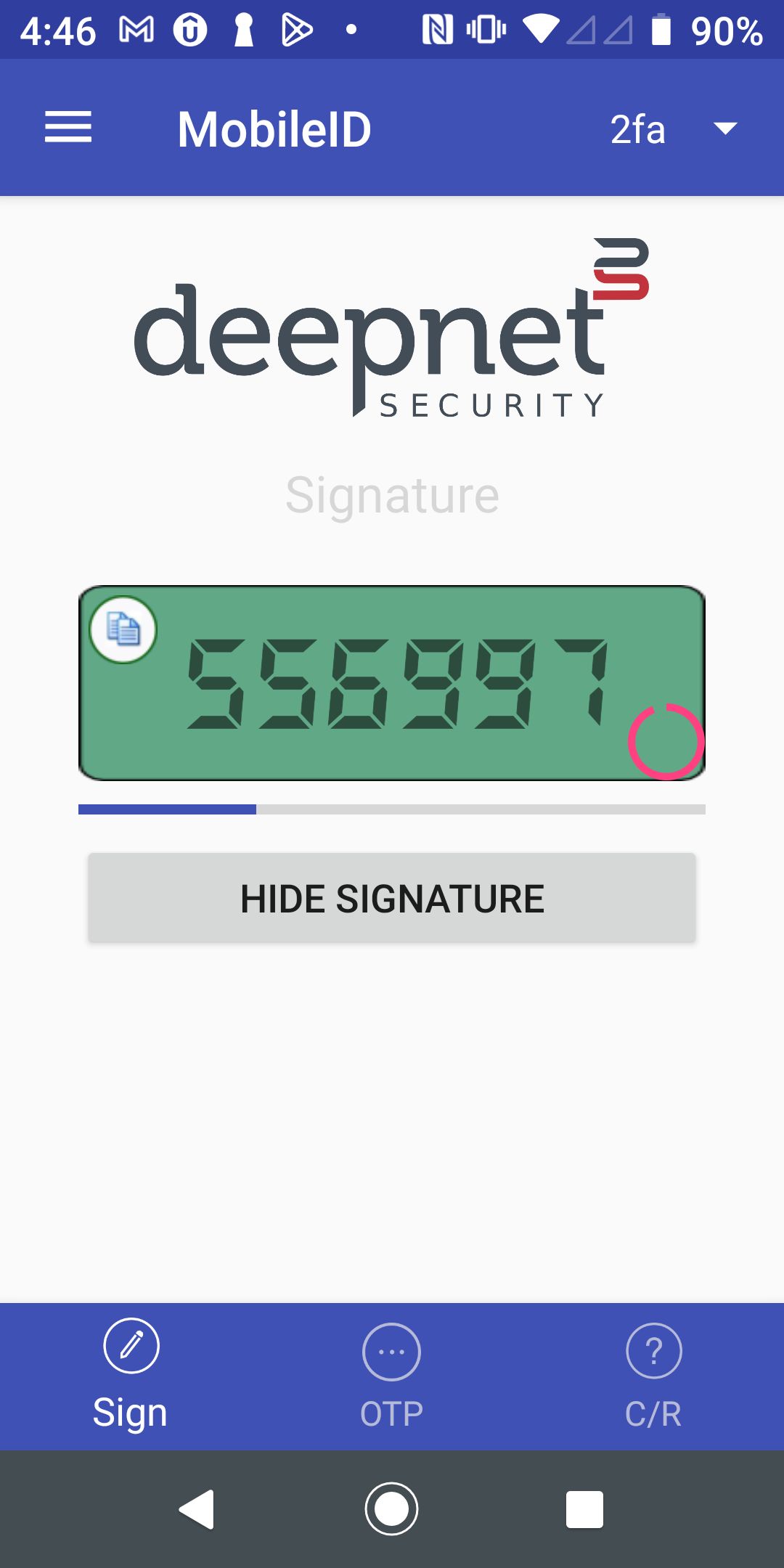This screenshot has width=784, height=1568.
Task: Open the hamburger navigation menu
Action: coord(68,128)
